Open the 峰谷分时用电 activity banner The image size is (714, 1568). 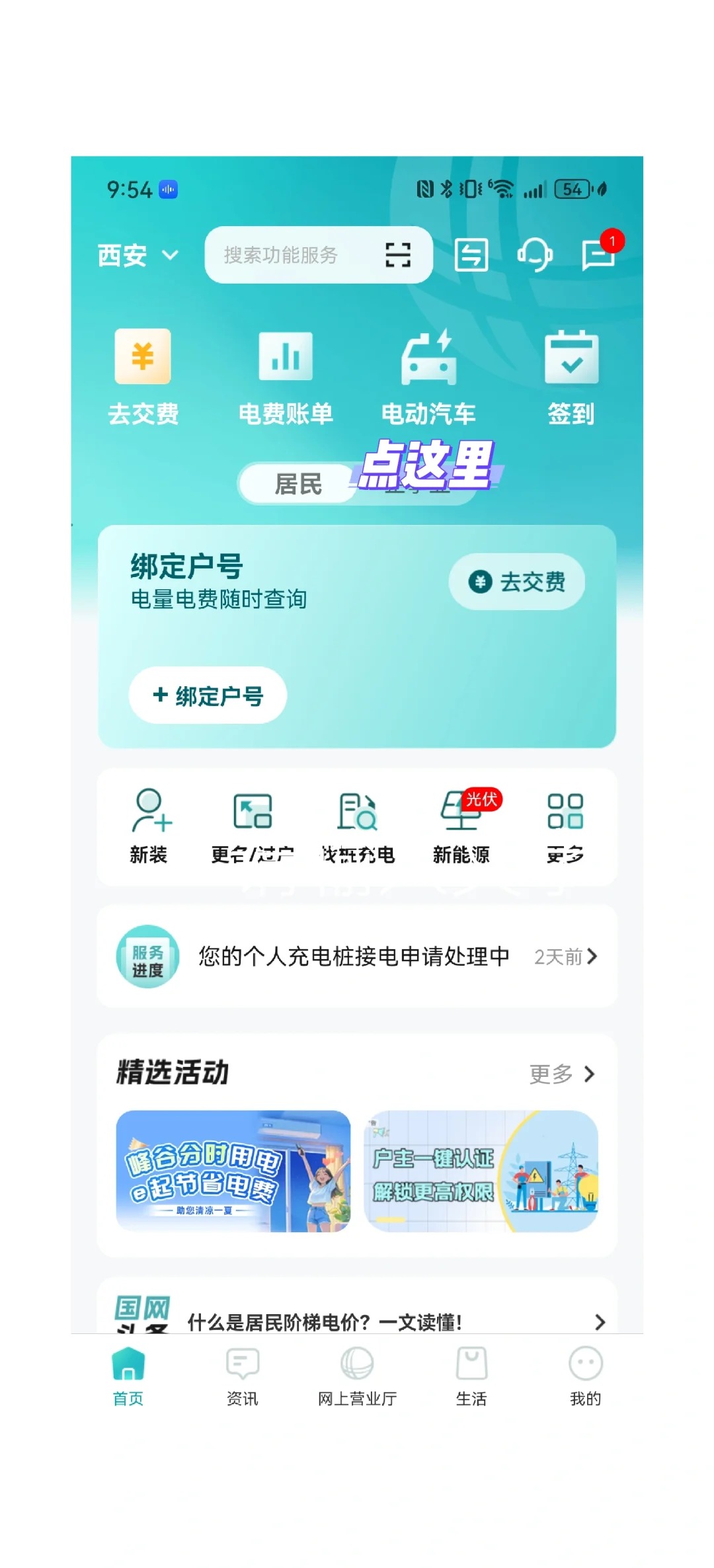233,1171
